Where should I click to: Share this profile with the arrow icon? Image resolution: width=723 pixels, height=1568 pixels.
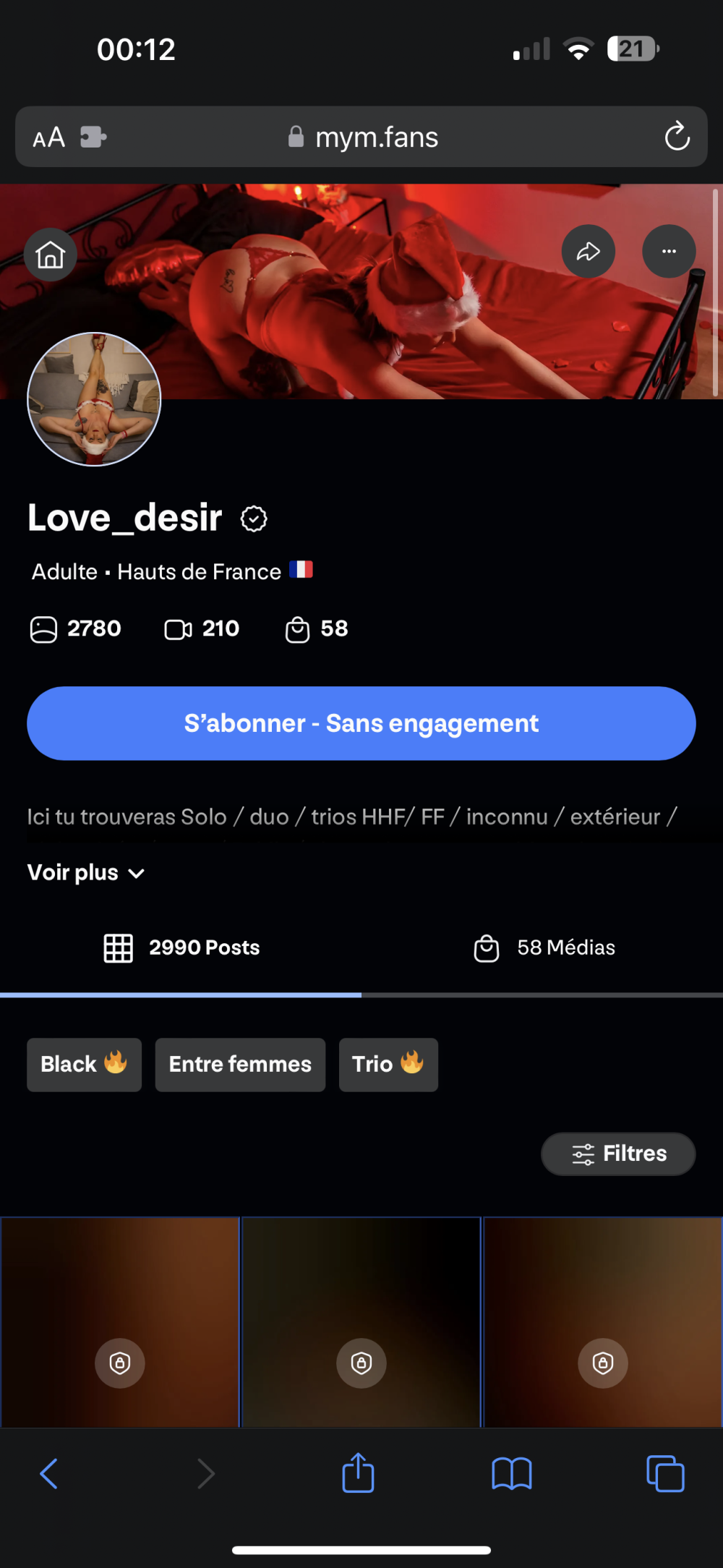[x=589, y=252]
